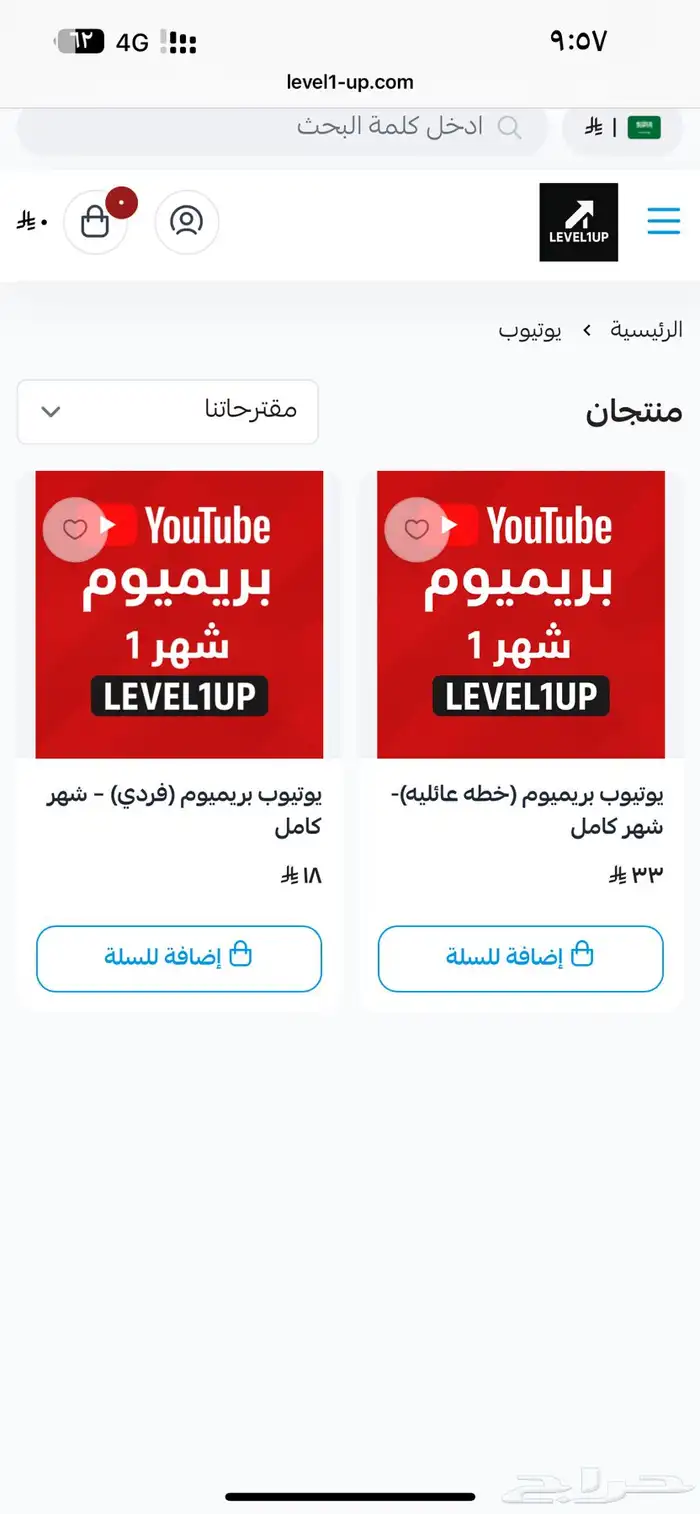Tap the LEVEL1UP logo to go home
This screenshot has width=700, height=1514.
tap(578, 222)
